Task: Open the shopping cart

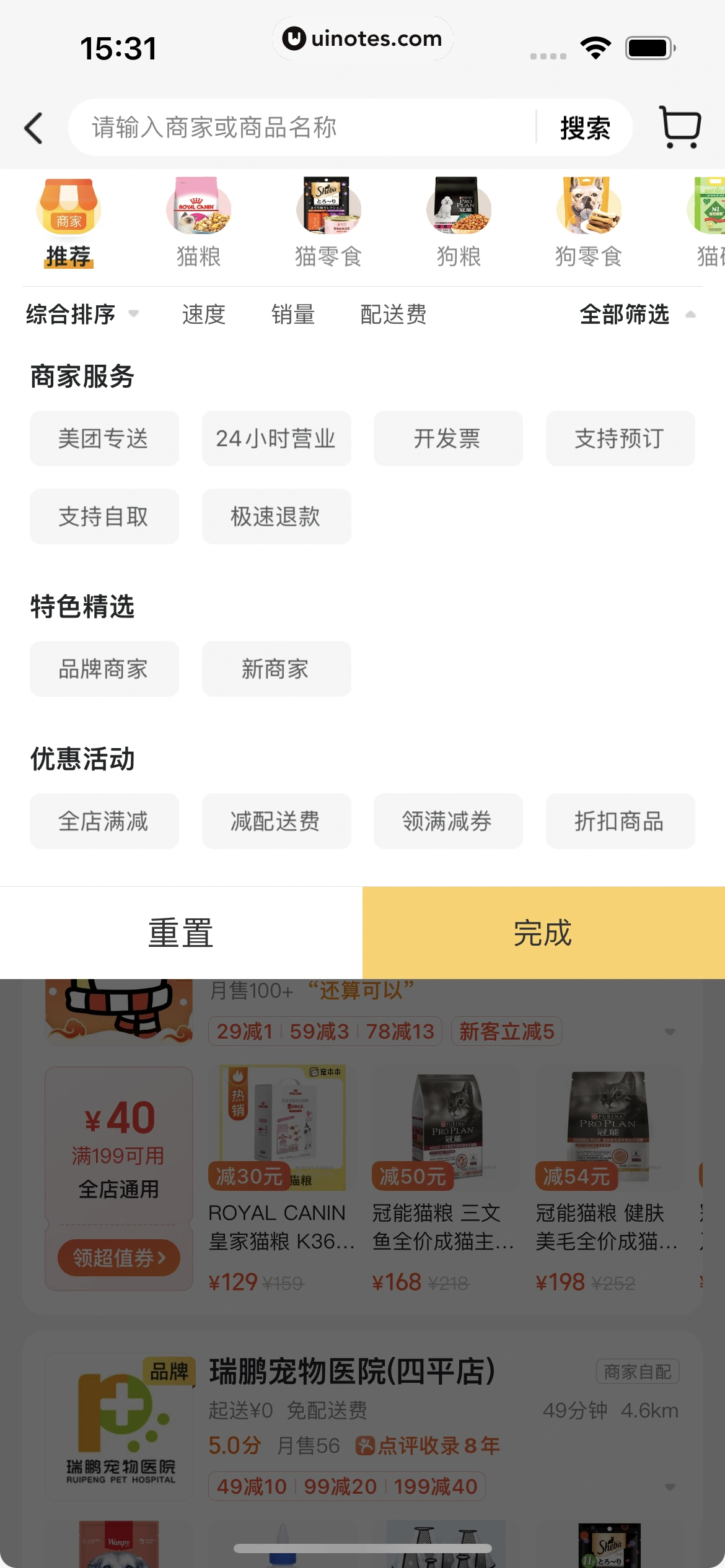Action: 680,128
